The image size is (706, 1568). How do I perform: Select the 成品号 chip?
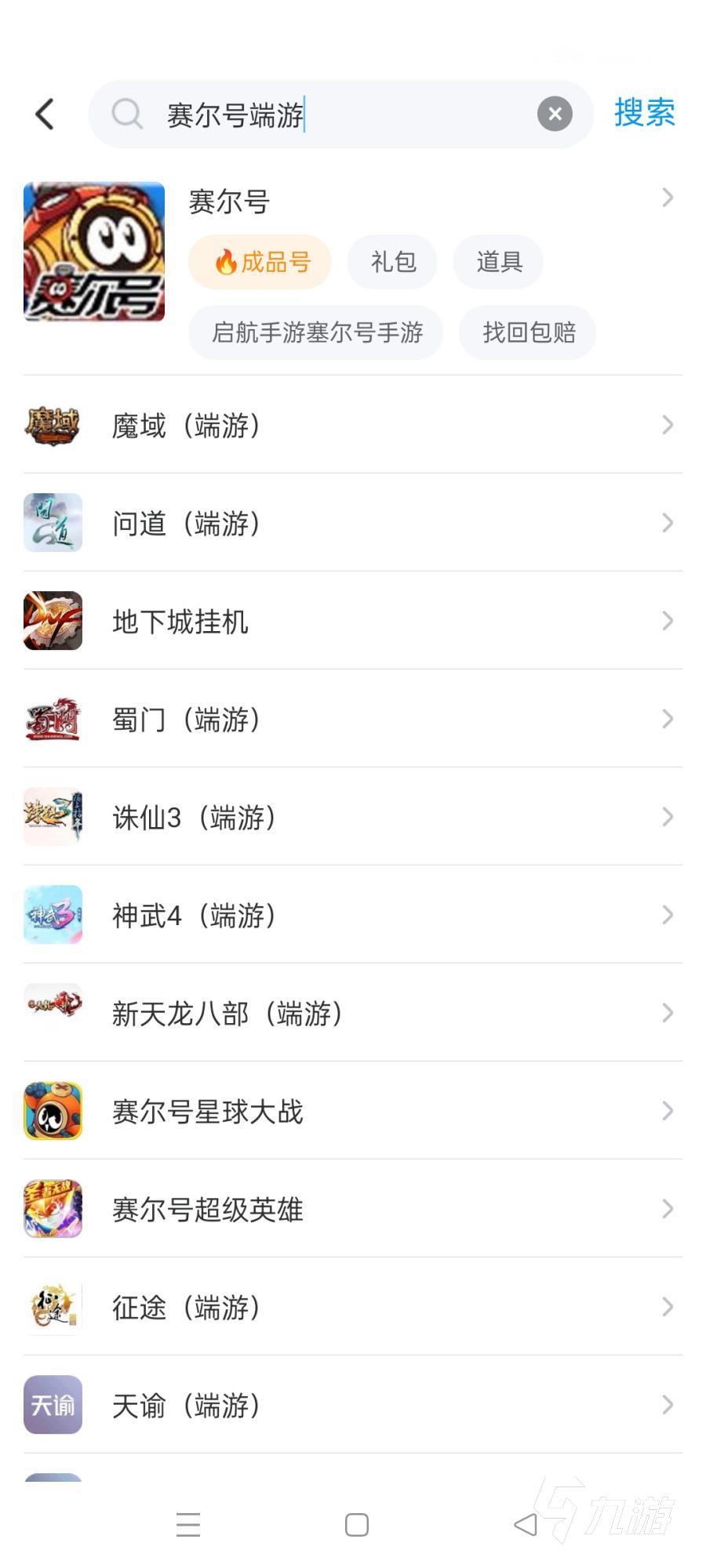point(260,262)
